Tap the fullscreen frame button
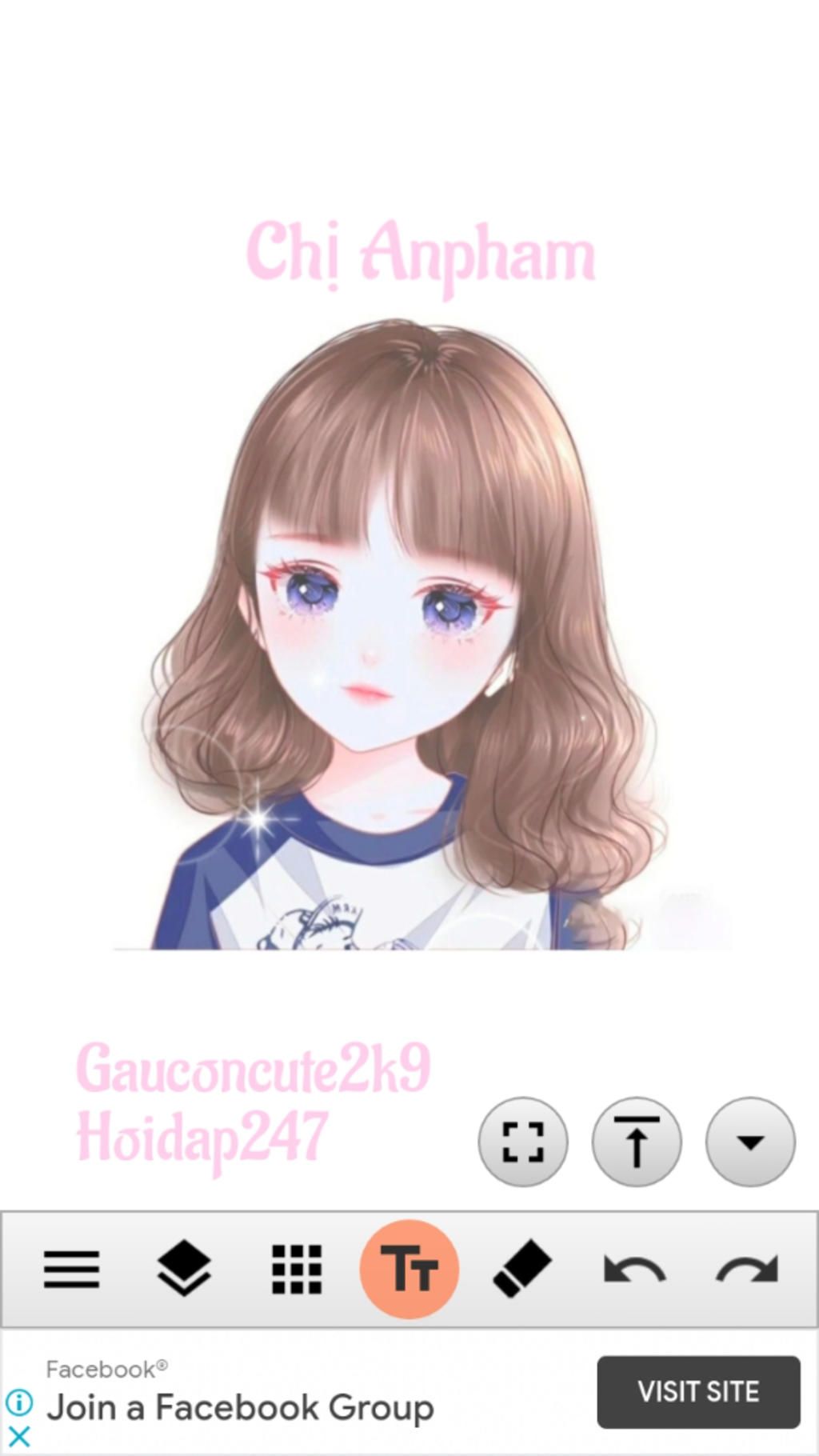The height and width of the screenshot is (1456, 819). tap(523, 1142)
